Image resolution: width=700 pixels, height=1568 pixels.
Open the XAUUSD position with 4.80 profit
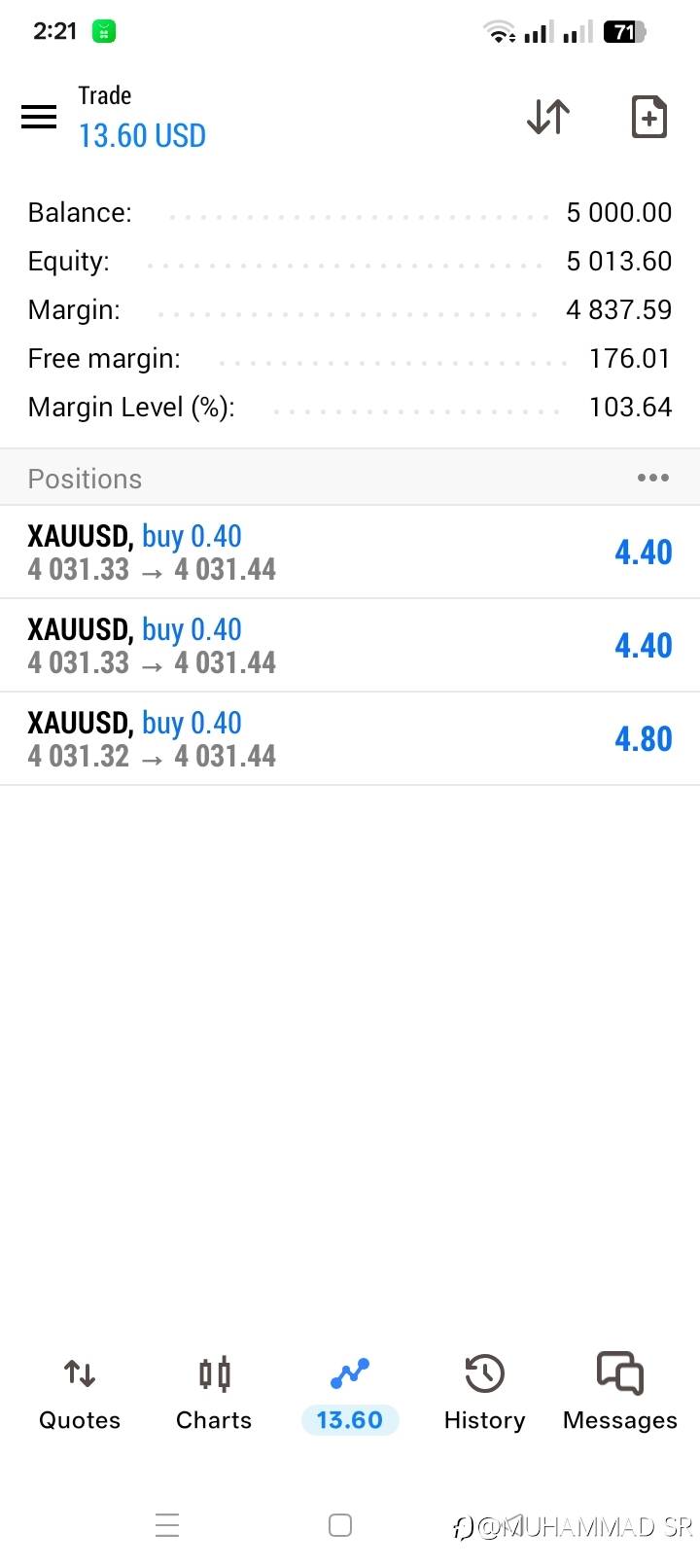coord(350,739)
